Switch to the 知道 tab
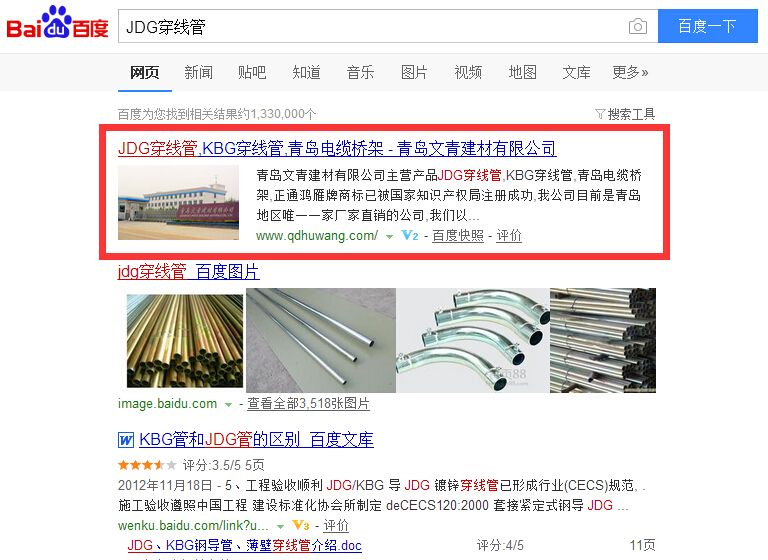 tap(306, 72)
